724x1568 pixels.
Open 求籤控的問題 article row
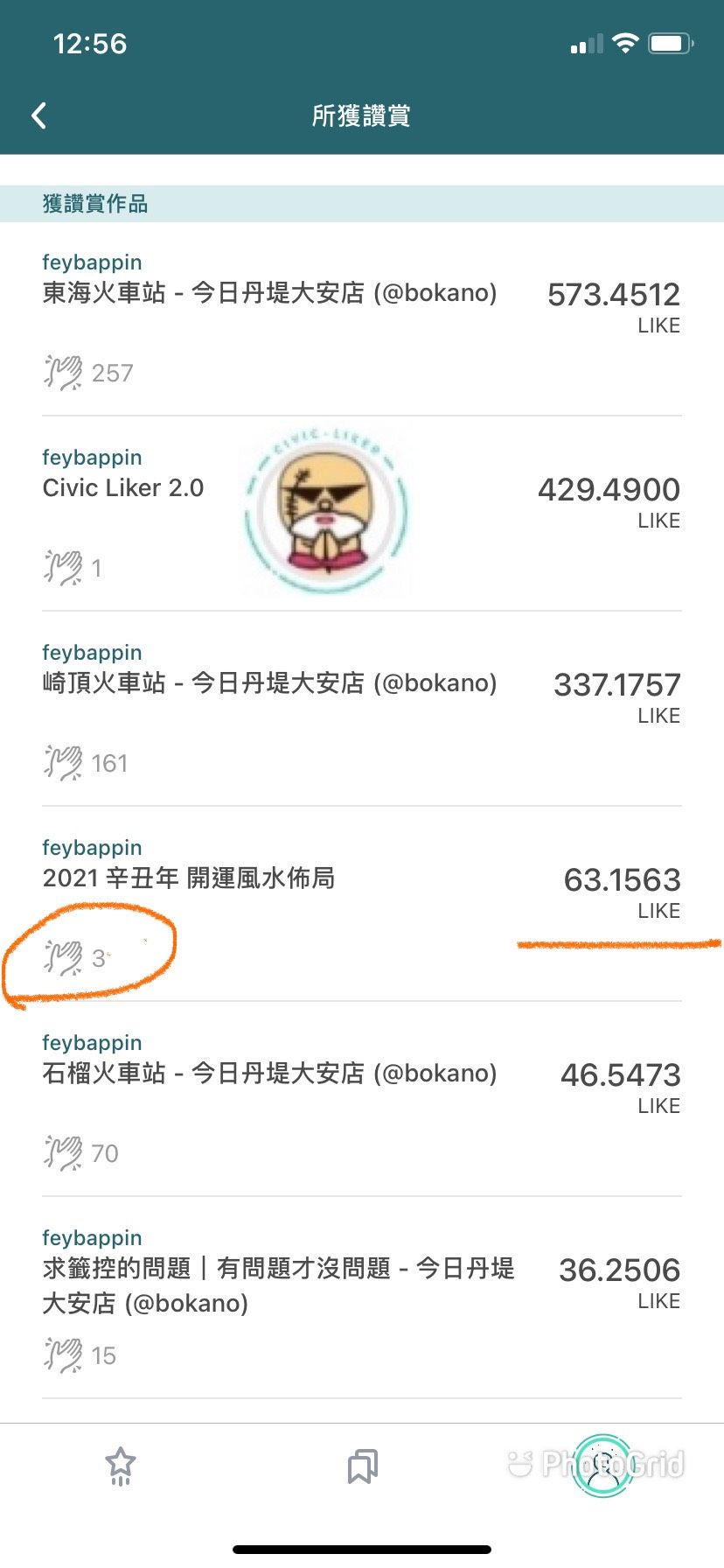(x=278, y=1285)
